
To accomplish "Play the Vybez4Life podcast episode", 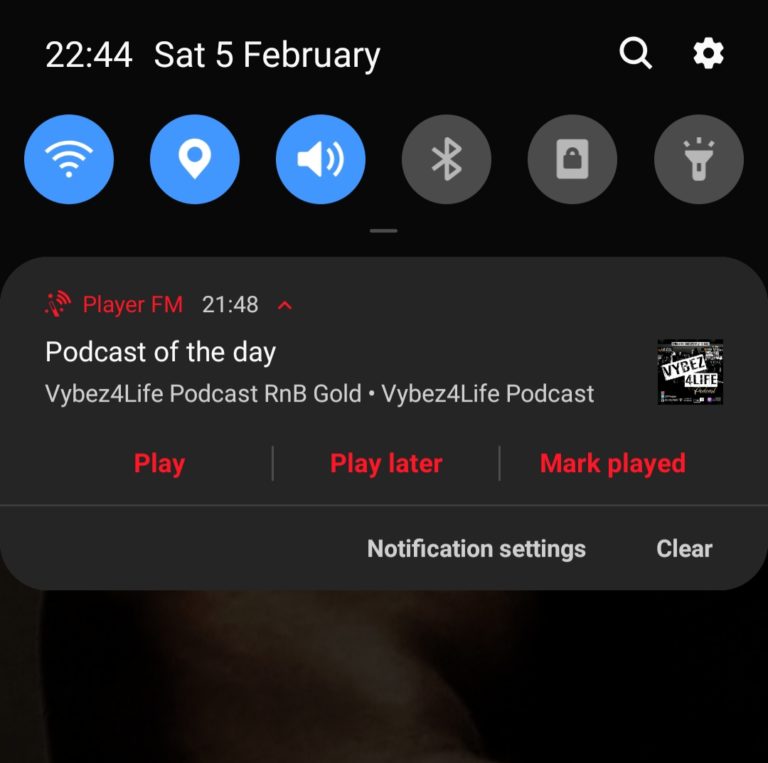I will click(159, 463).
